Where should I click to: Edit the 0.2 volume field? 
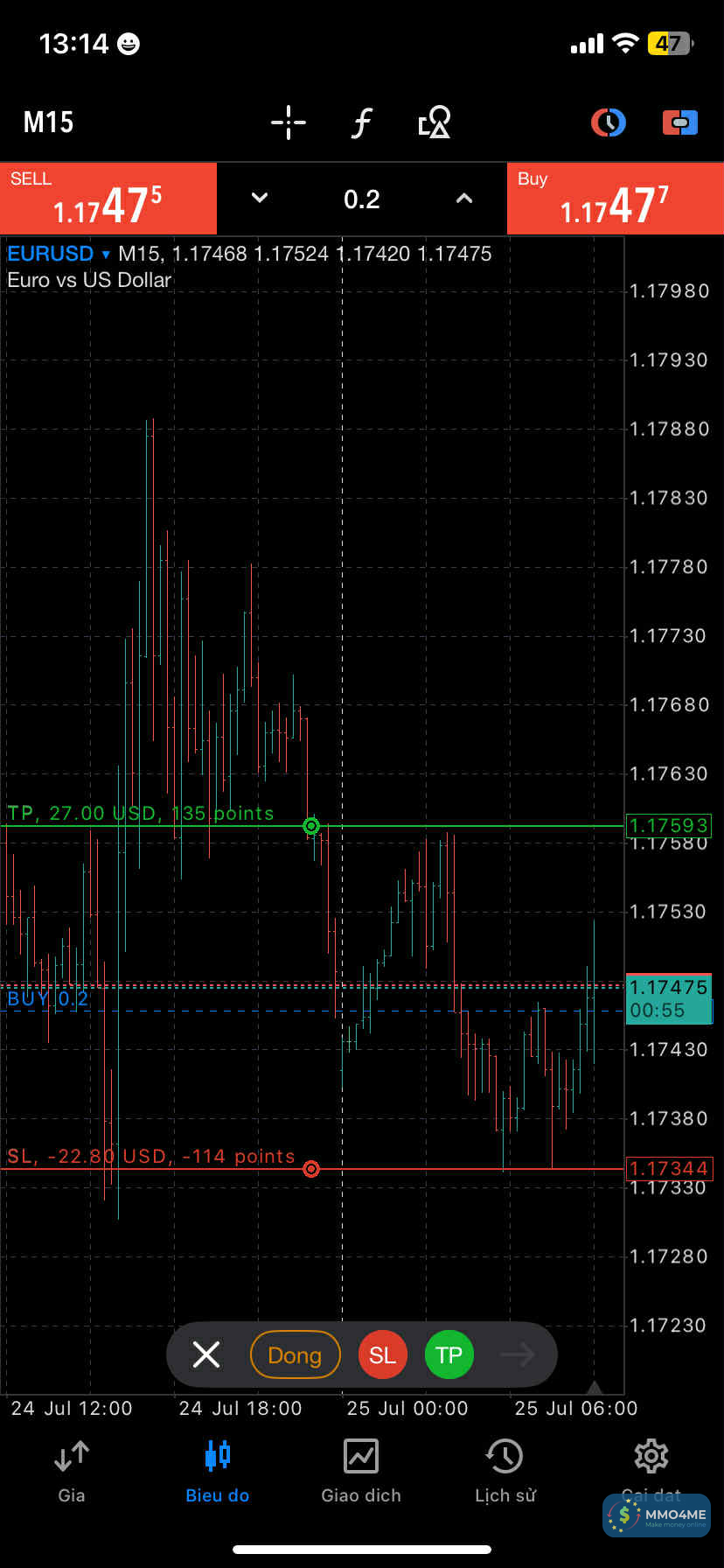click(x=361, y=199)
